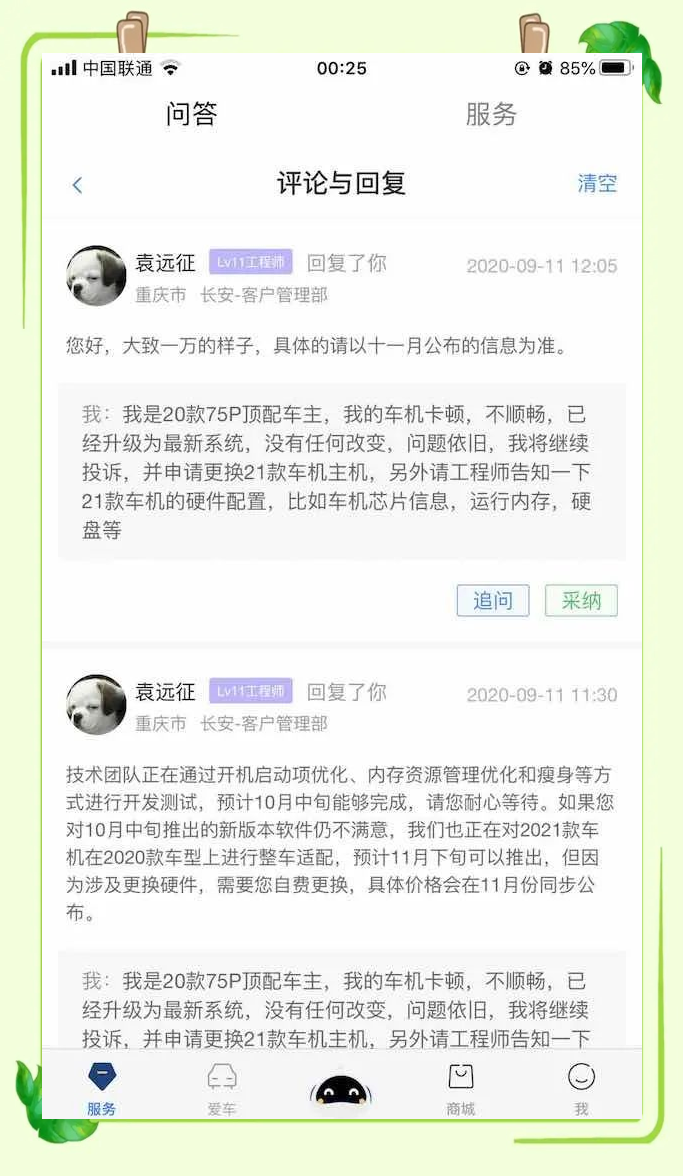Go back using the left arrow
This screenshot has height=1176, width=683.
click(77, 184)
